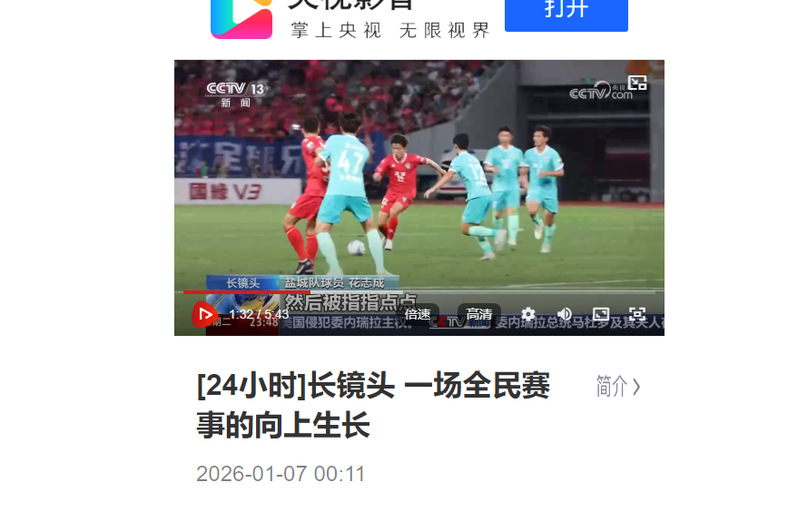Tap the 打开 button to open the app
Image resolution: width=799 pixels, height=512 pixels.
[566, 12]
